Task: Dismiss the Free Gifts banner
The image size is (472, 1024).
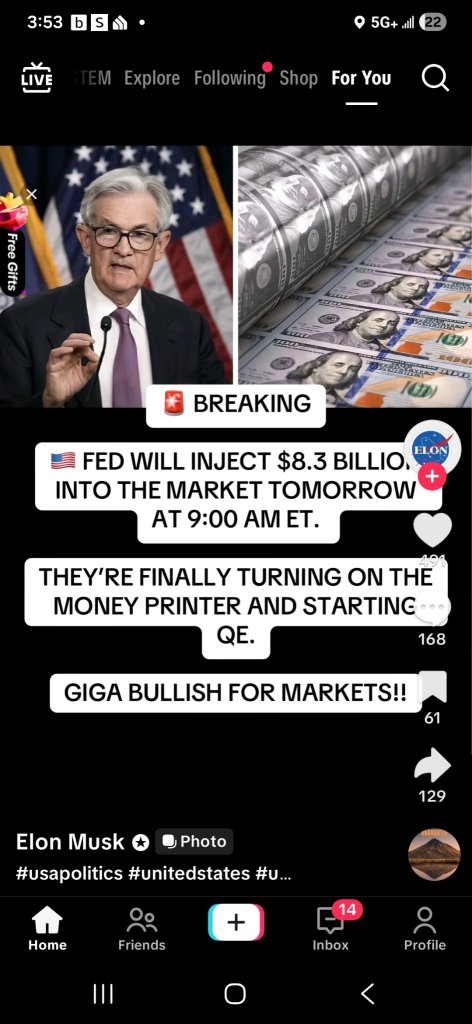Action: (x=32, y=194)
